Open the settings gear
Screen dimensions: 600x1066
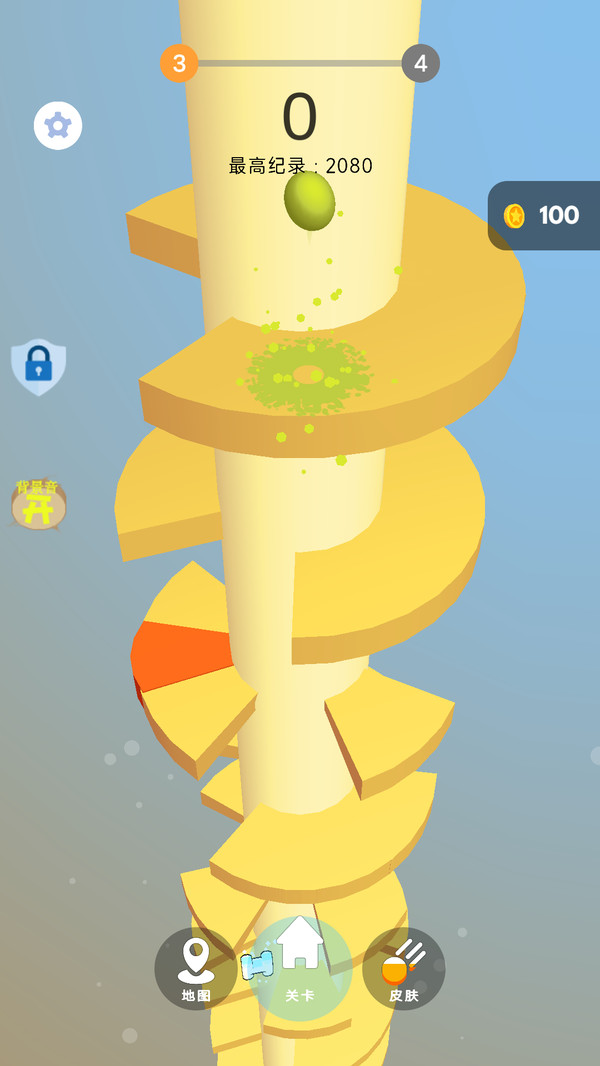pos(58,126)
